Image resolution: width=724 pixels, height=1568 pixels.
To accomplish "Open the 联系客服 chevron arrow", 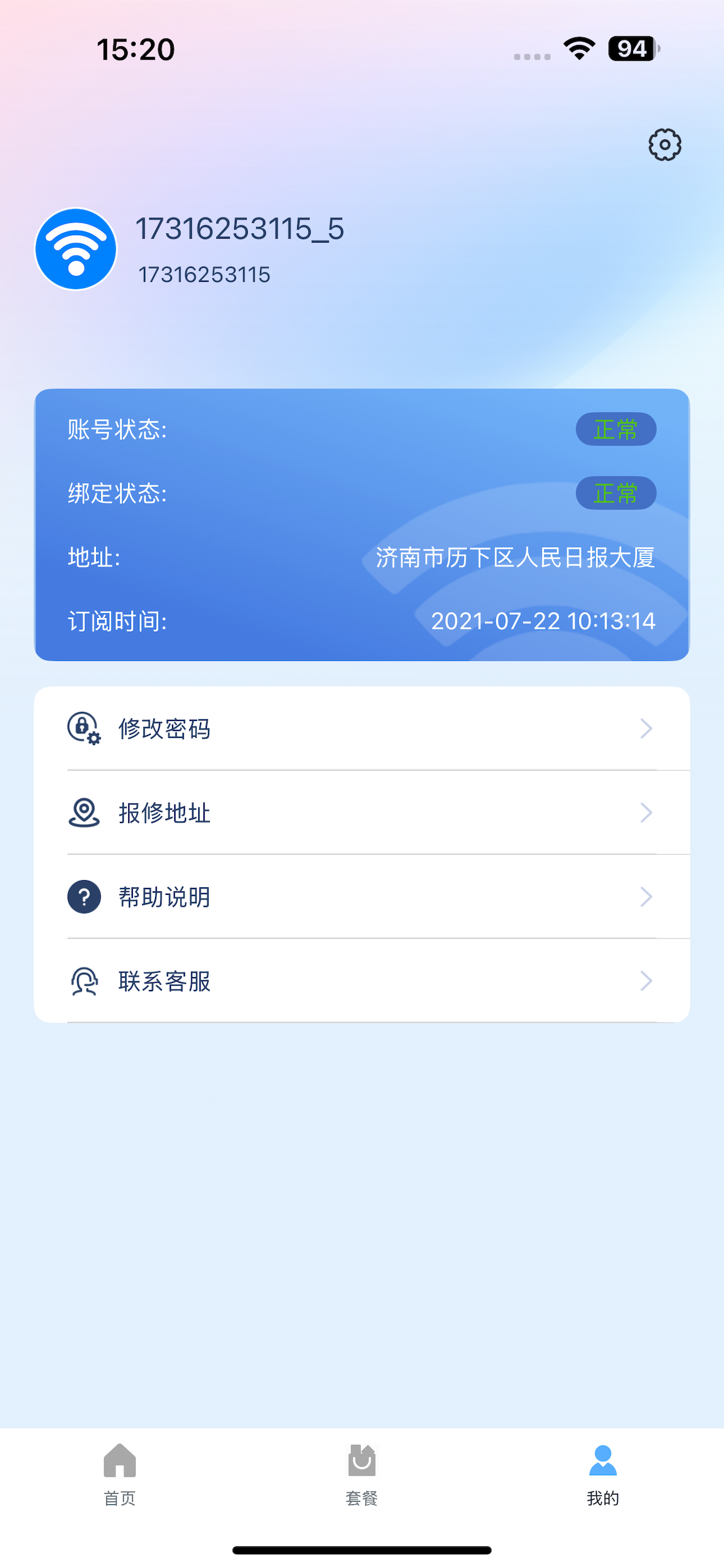I will (646, 980).
